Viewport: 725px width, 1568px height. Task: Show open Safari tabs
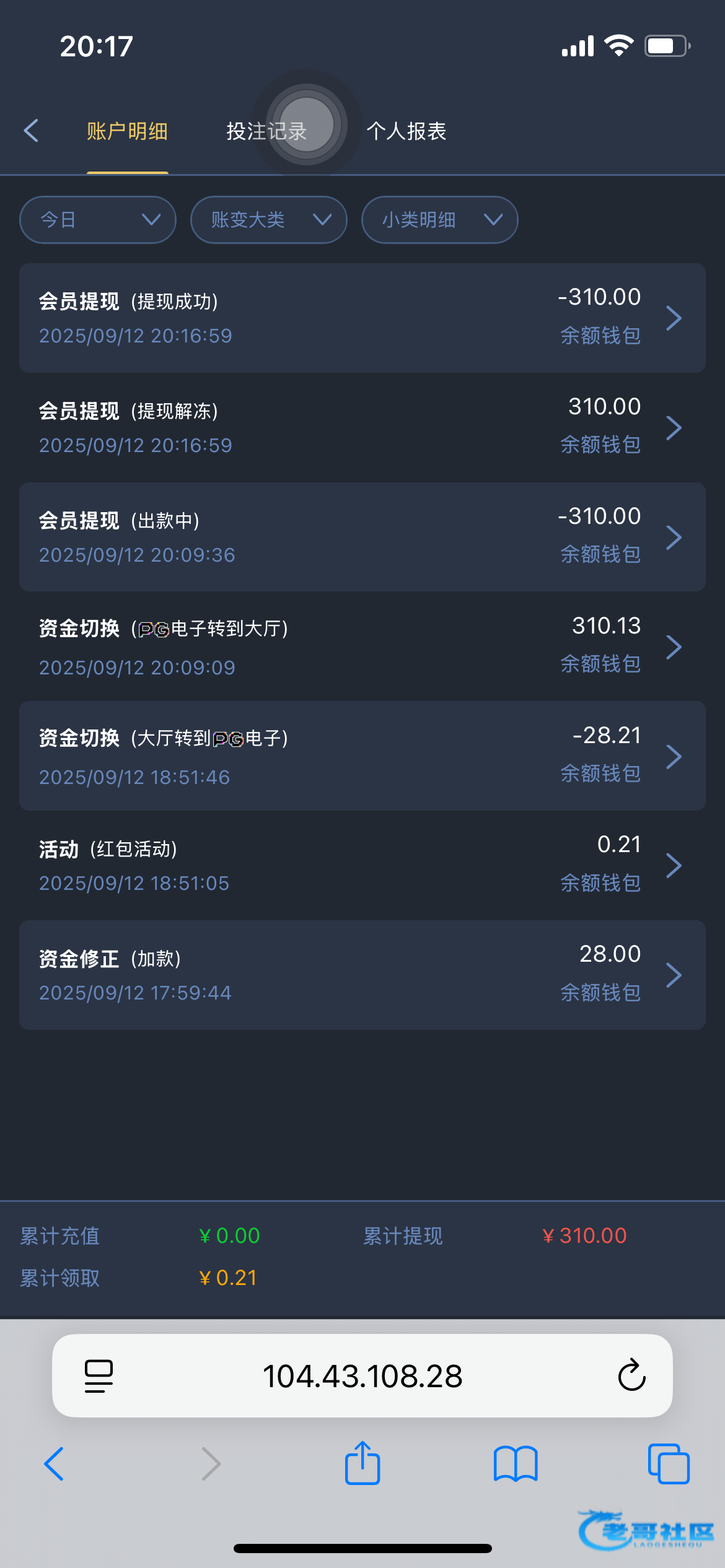[x=669, y=1464]
